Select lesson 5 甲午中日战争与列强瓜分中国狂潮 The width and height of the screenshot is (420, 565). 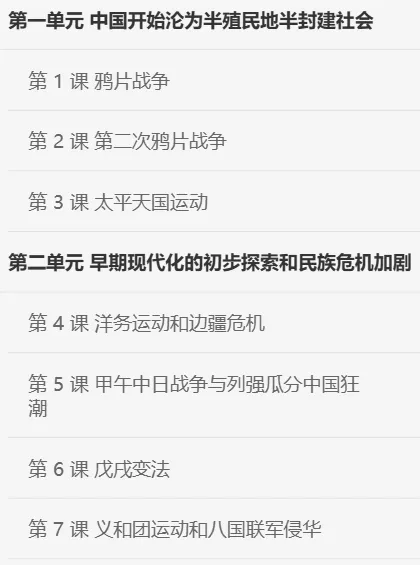(x=214, y=395)
